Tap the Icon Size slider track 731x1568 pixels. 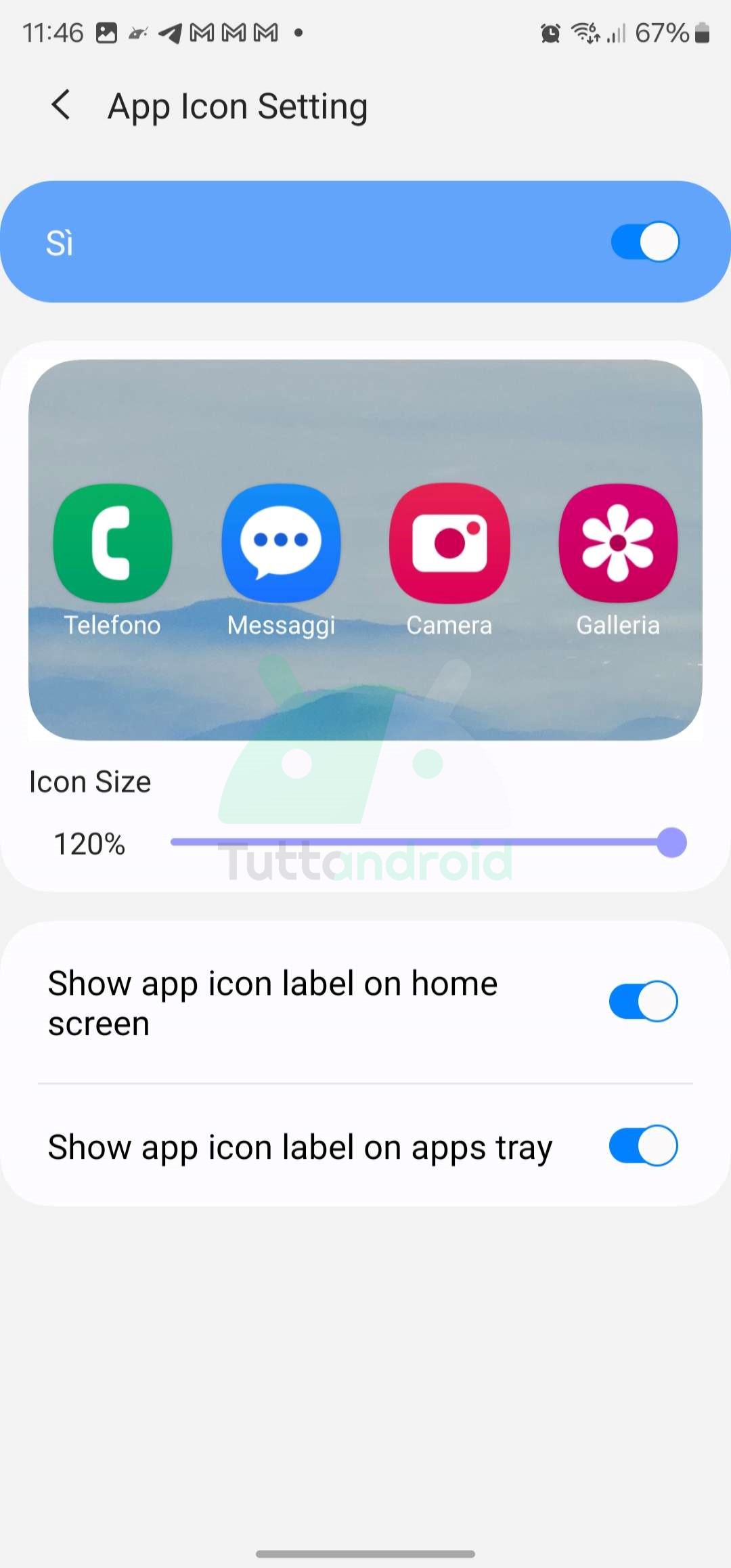click(420, 842)
